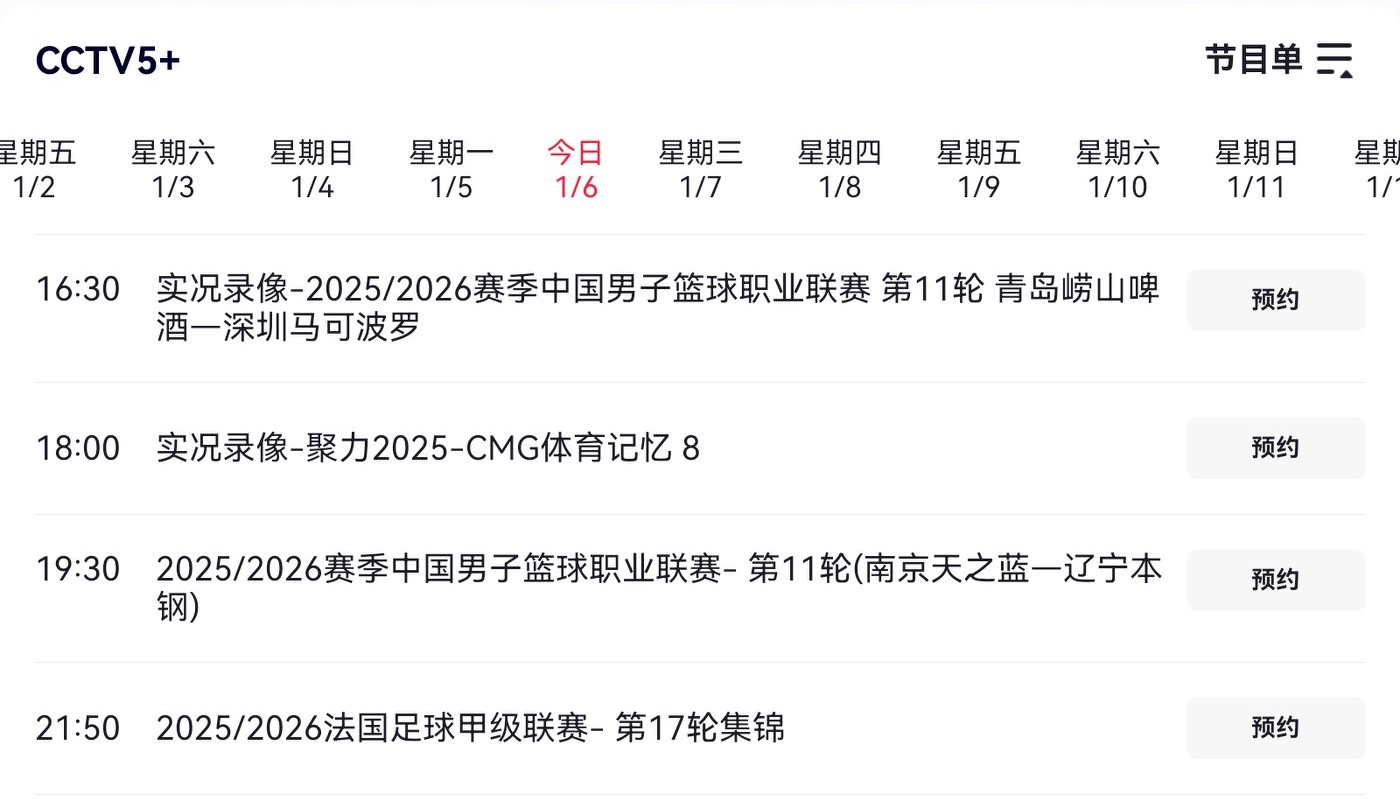Tap 预约 for the 19:30 南京天之蓝—辽宁本钢 game
The width and height of the screenshot is (1400, 799).
1275,580
